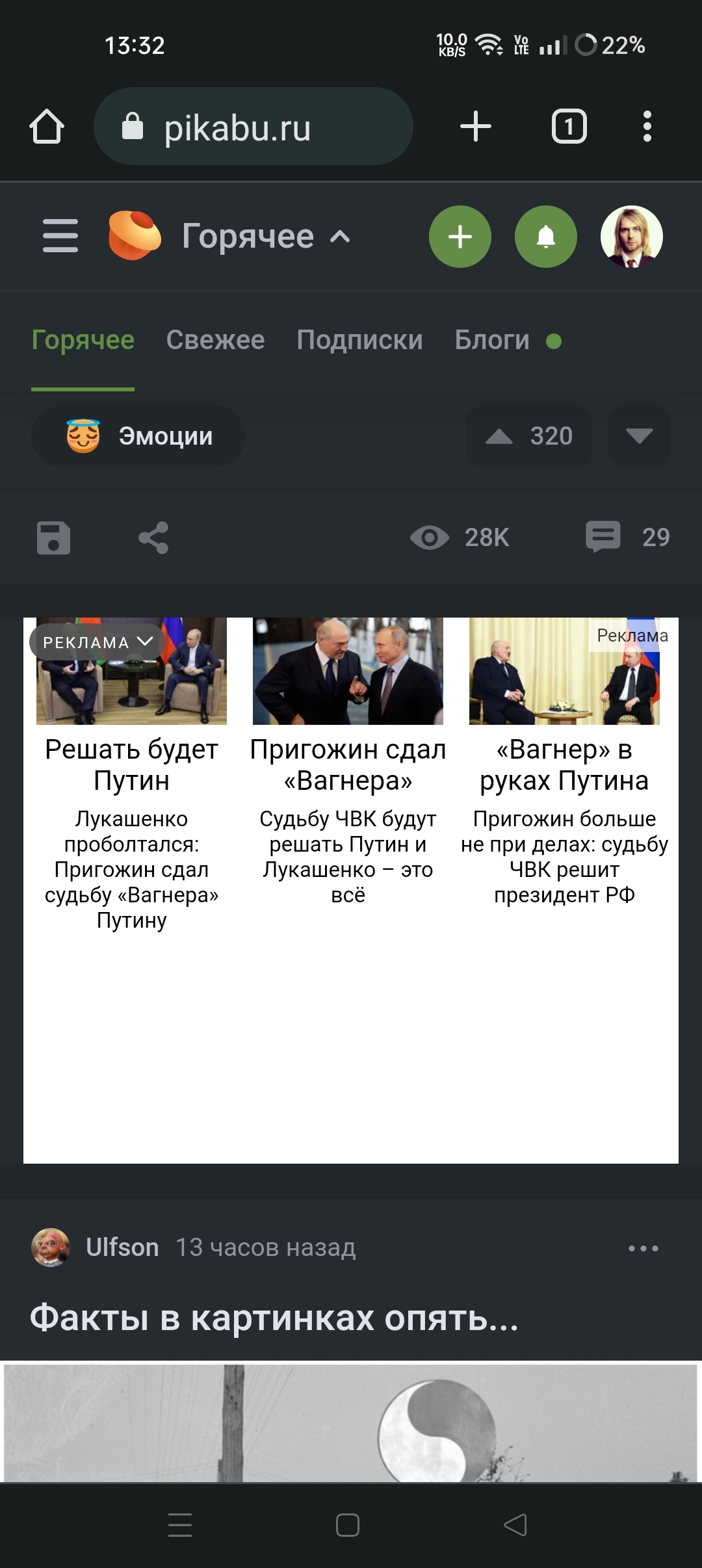Screen dimensions: 702x1568
Task: Switch to the Свежее tab
Action: [215, 340]
